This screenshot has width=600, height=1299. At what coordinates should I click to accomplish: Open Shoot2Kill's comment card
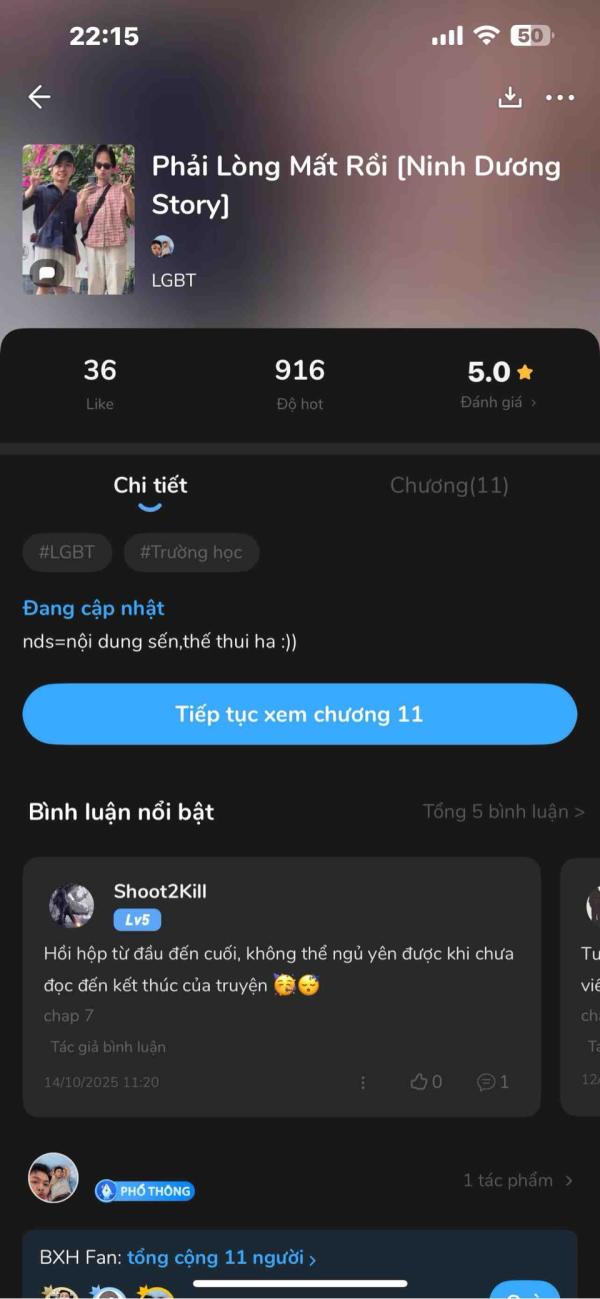(x=280, y=970)
